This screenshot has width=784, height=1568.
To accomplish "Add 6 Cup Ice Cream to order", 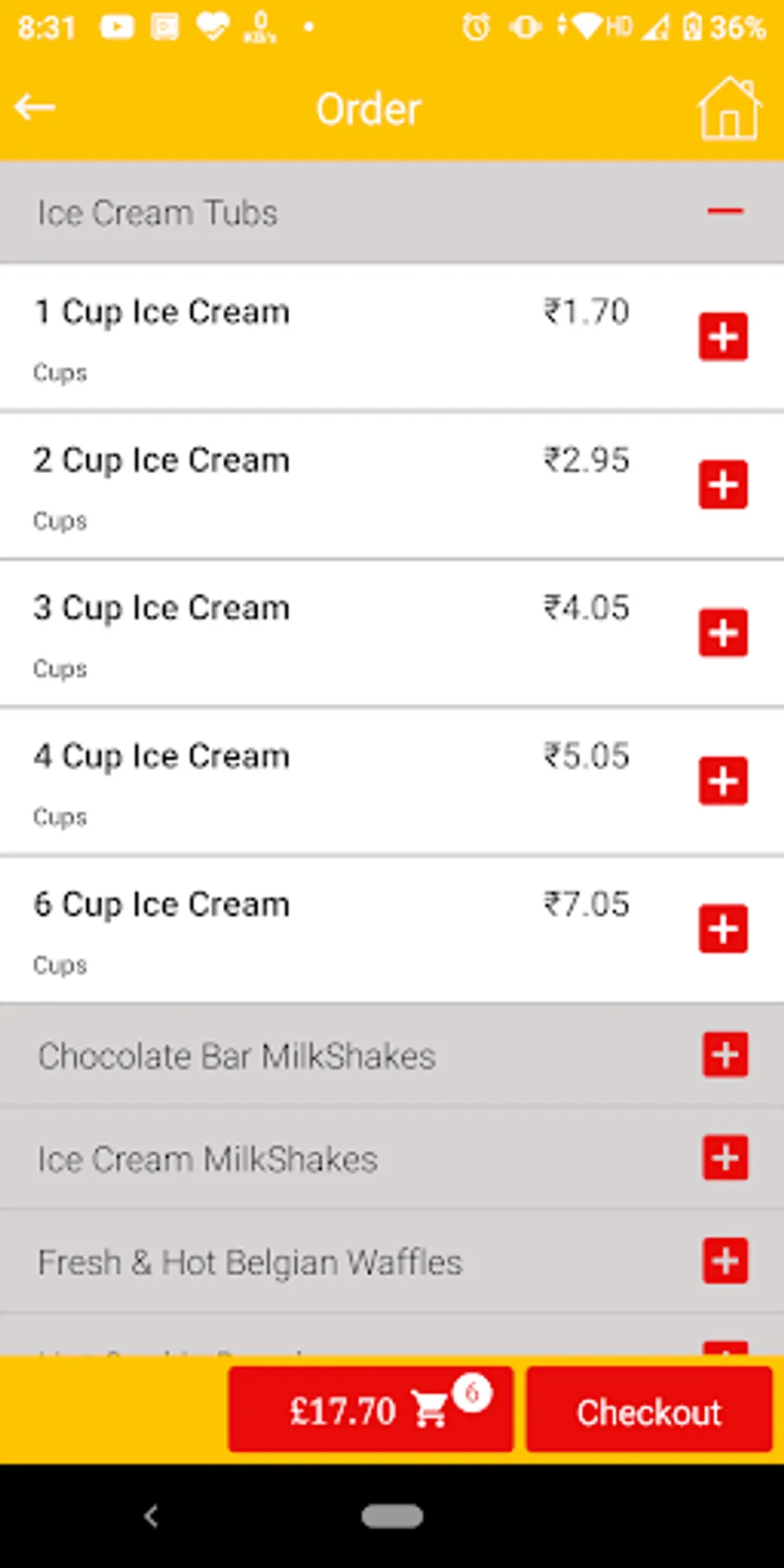I will 723,929.
